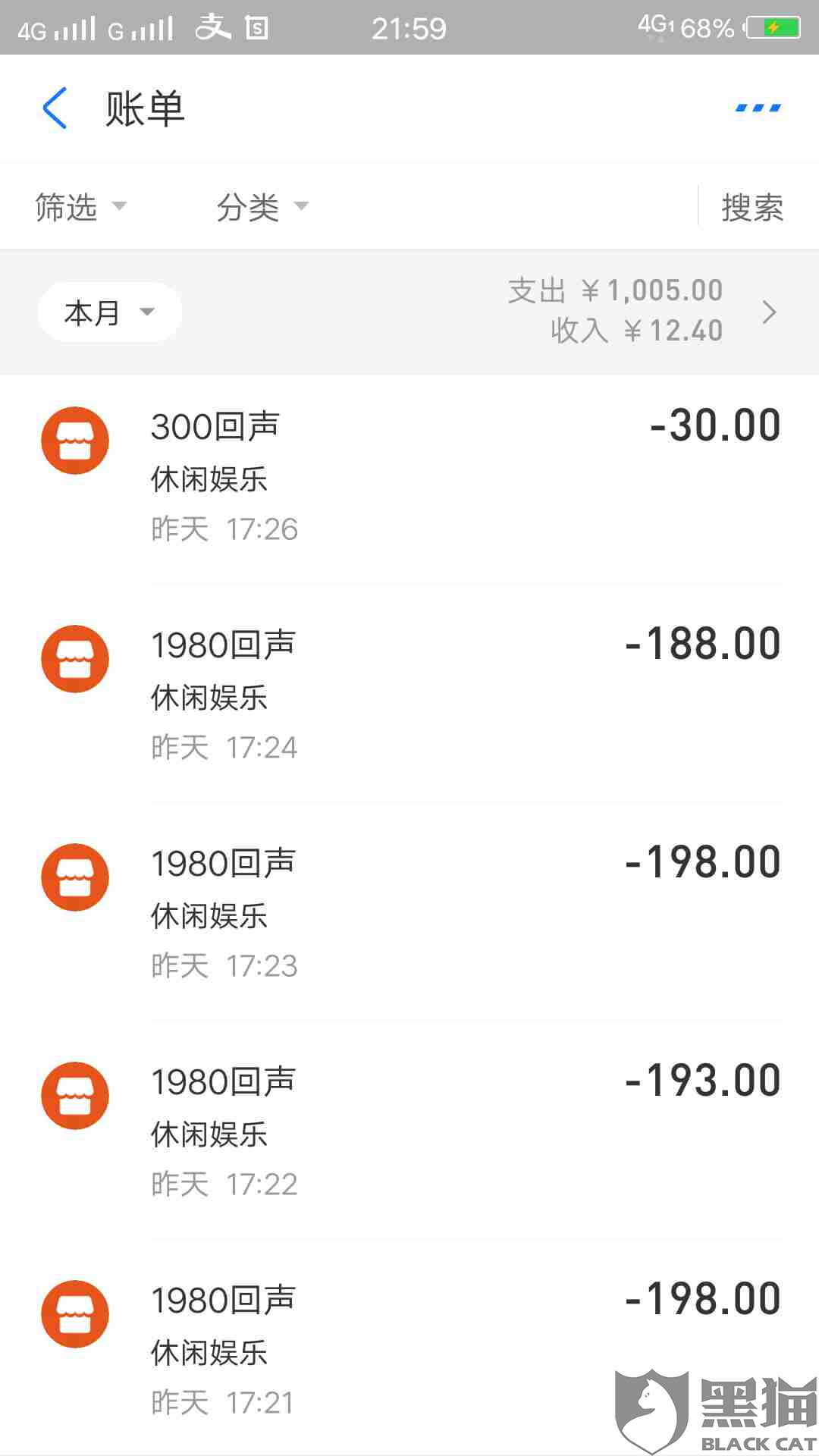The height and width of the screenshot is (1456, 819).
Task: Open 搜索 to search bills
Action: 752,207
